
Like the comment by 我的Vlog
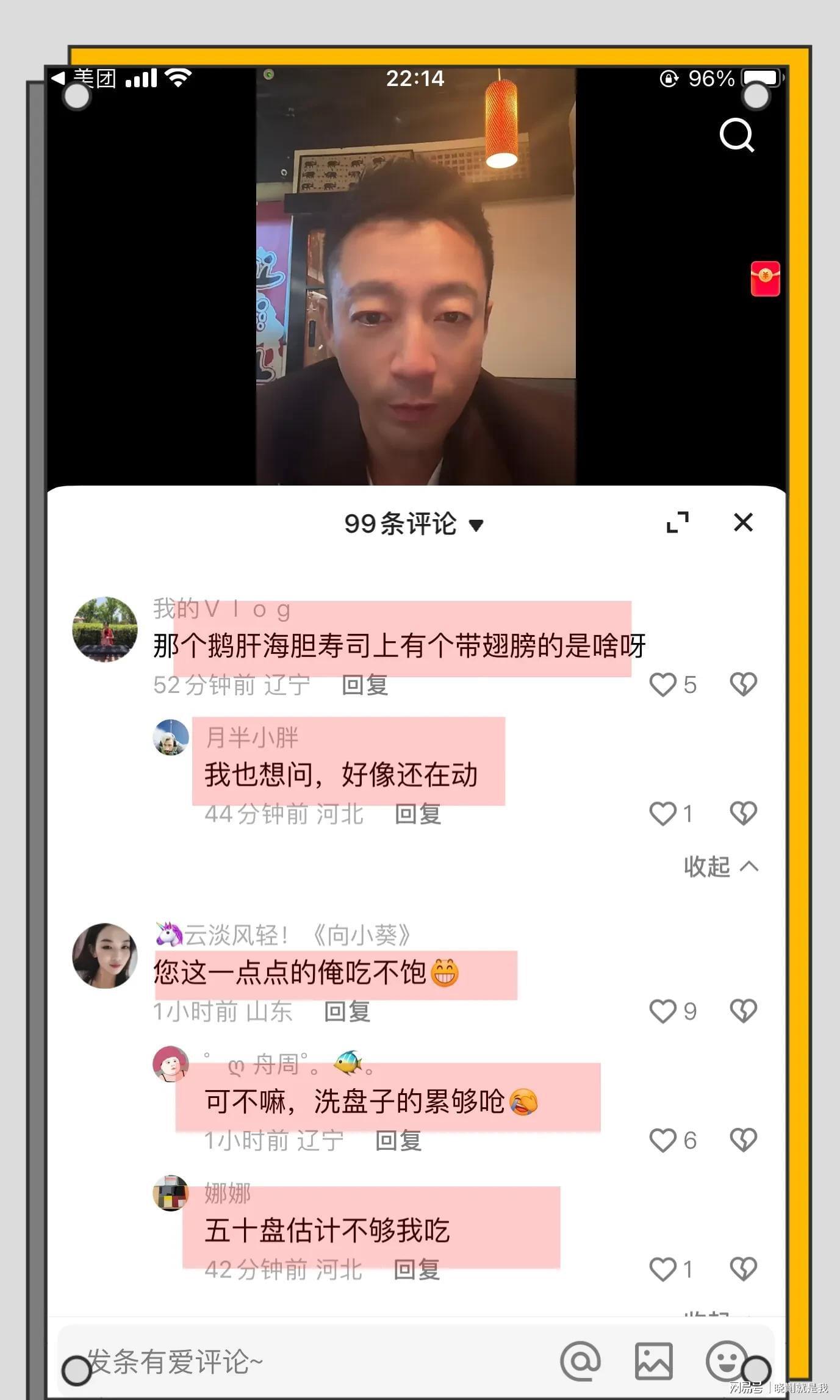pos(663,684)
